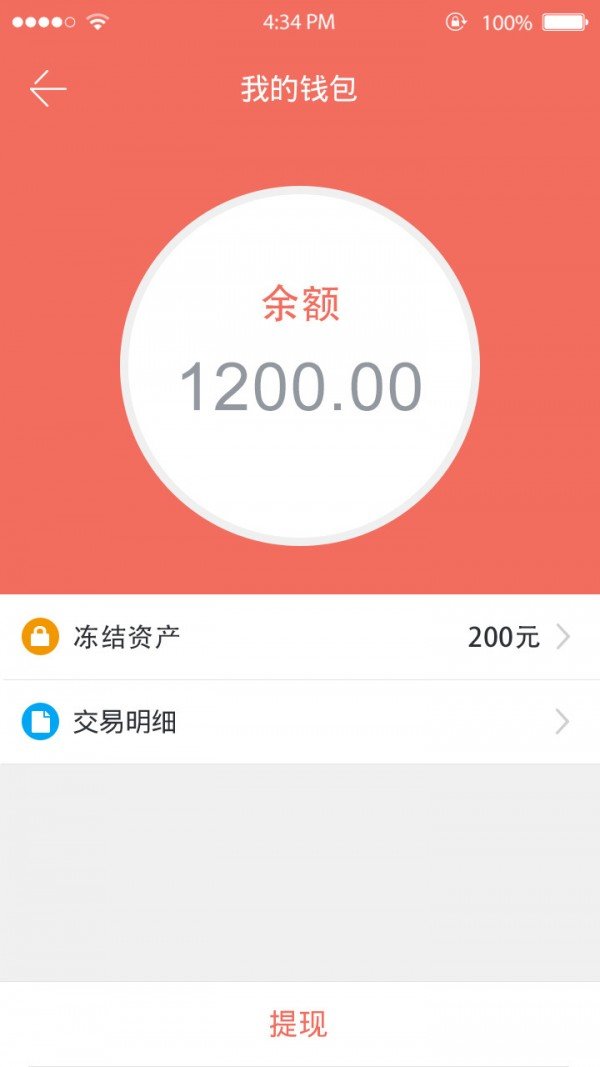Open 交易明细 transaction details
Screen dimensions: 600x1067
click(300, 722)
